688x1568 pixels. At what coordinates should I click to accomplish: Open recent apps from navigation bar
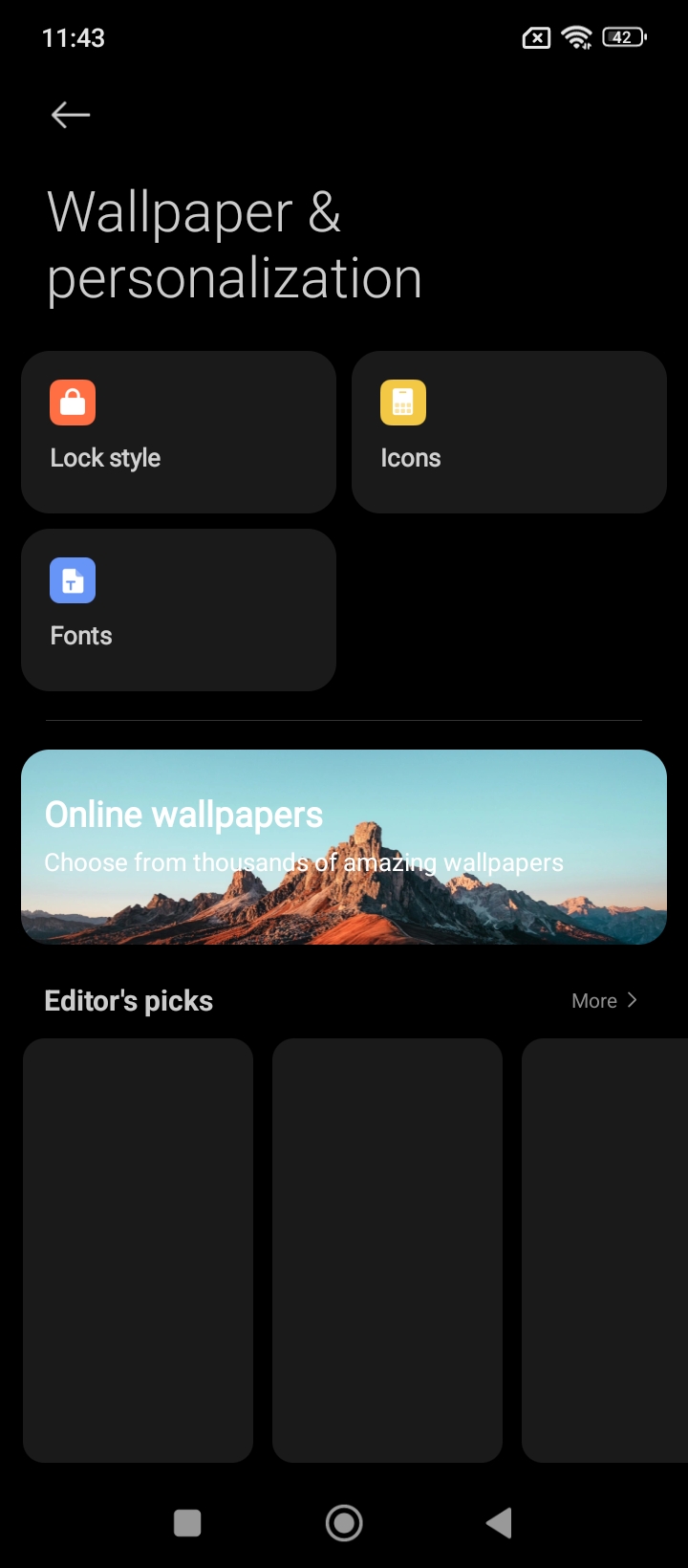[x=187, y=1523]
